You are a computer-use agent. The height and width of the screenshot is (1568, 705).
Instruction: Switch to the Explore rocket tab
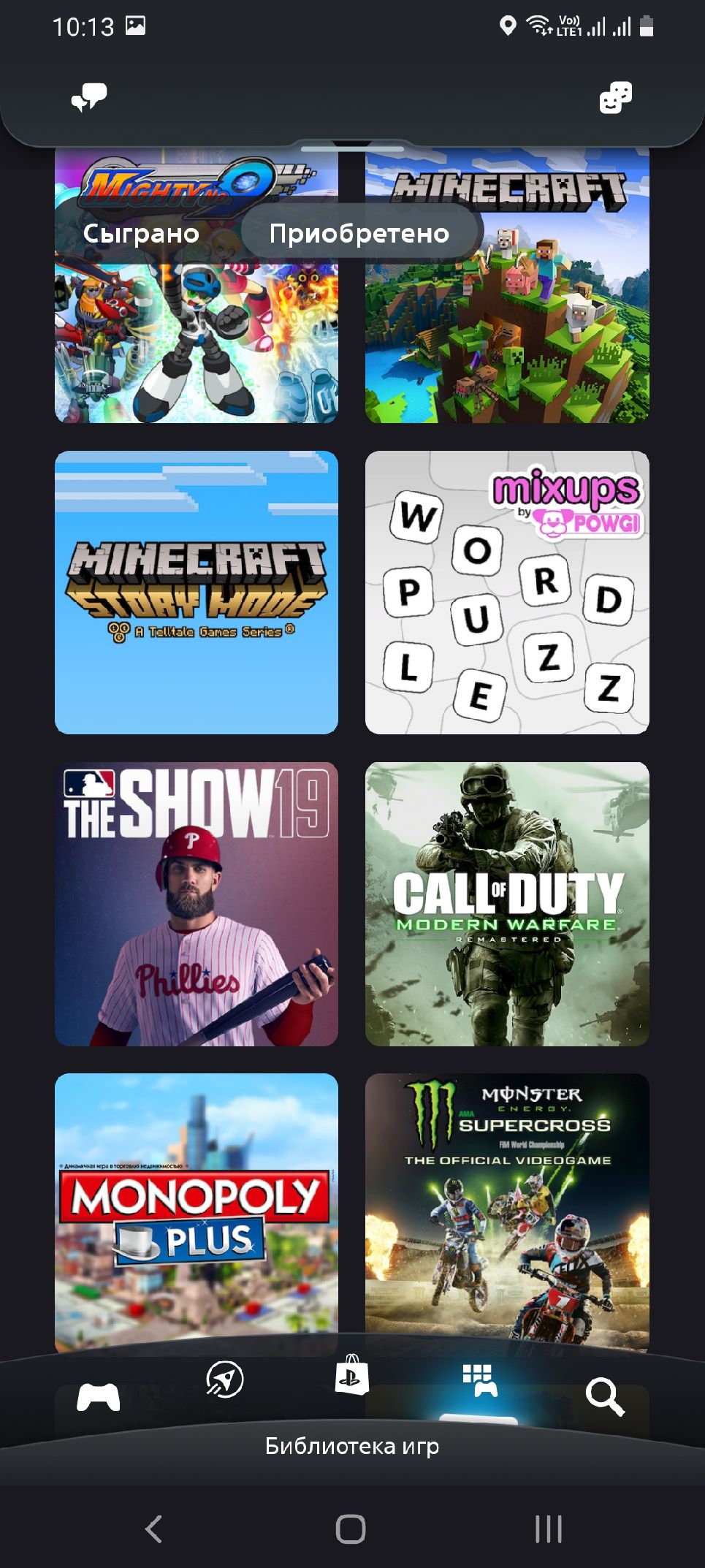[225, 1379]
